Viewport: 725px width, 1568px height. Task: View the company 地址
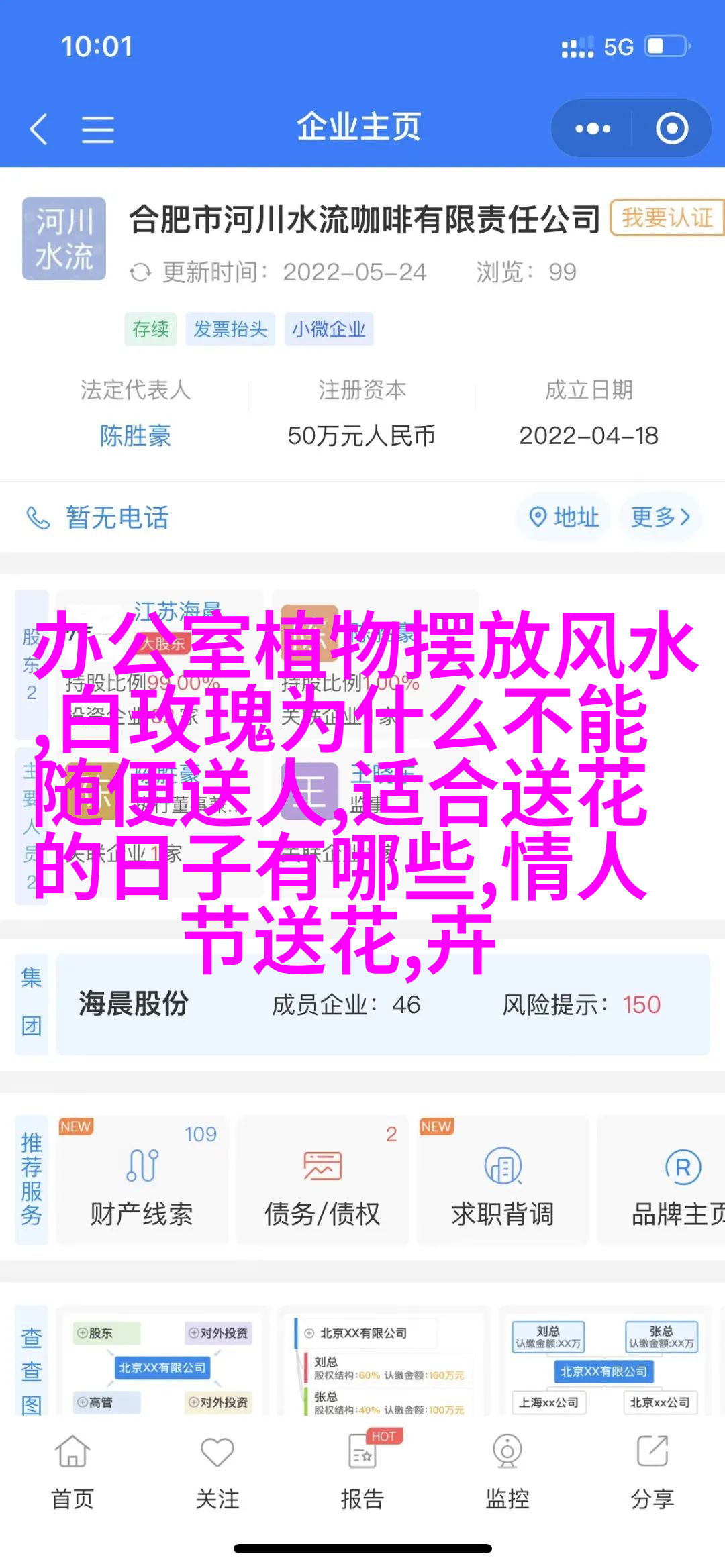pyautogui.click(x=564, y=517)
